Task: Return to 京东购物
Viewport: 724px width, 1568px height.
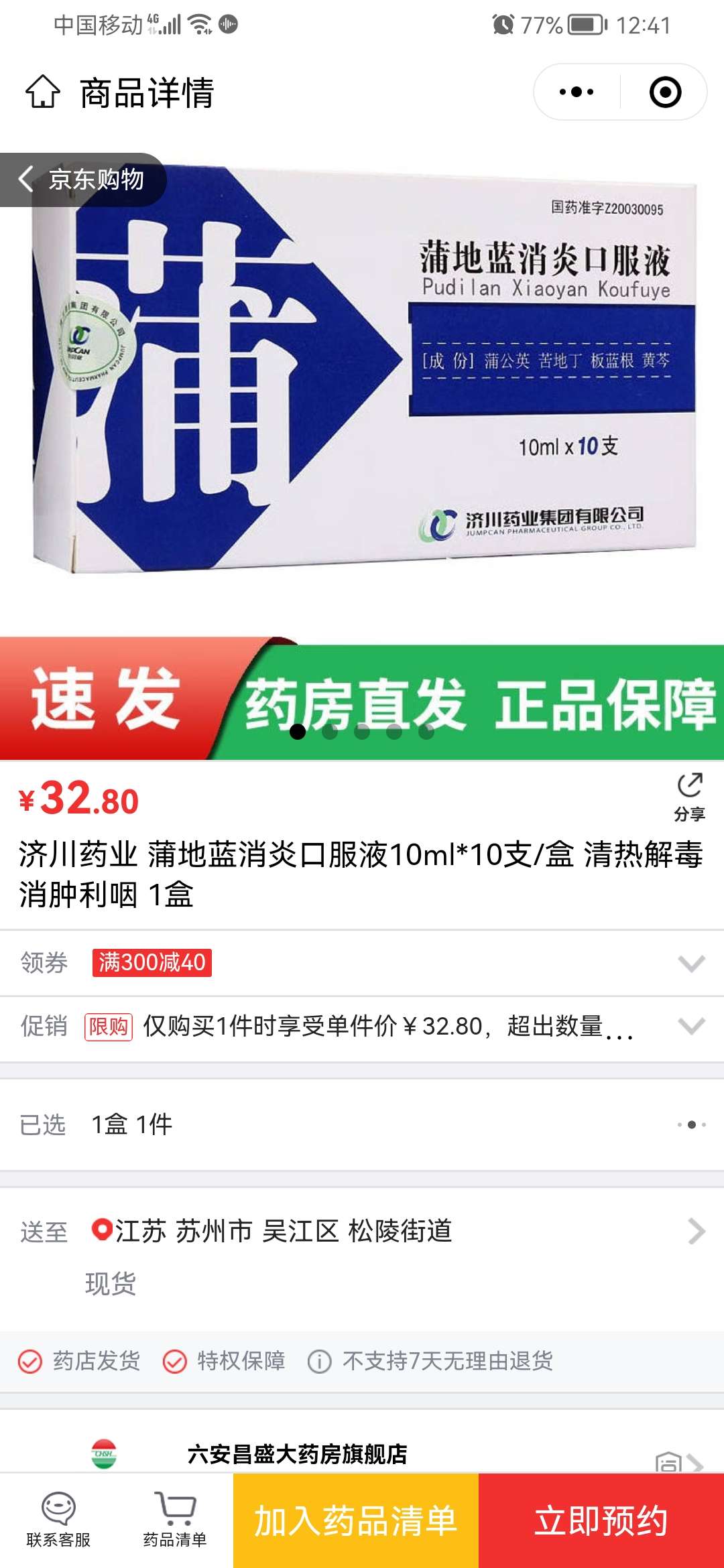Action: (82, 180)
